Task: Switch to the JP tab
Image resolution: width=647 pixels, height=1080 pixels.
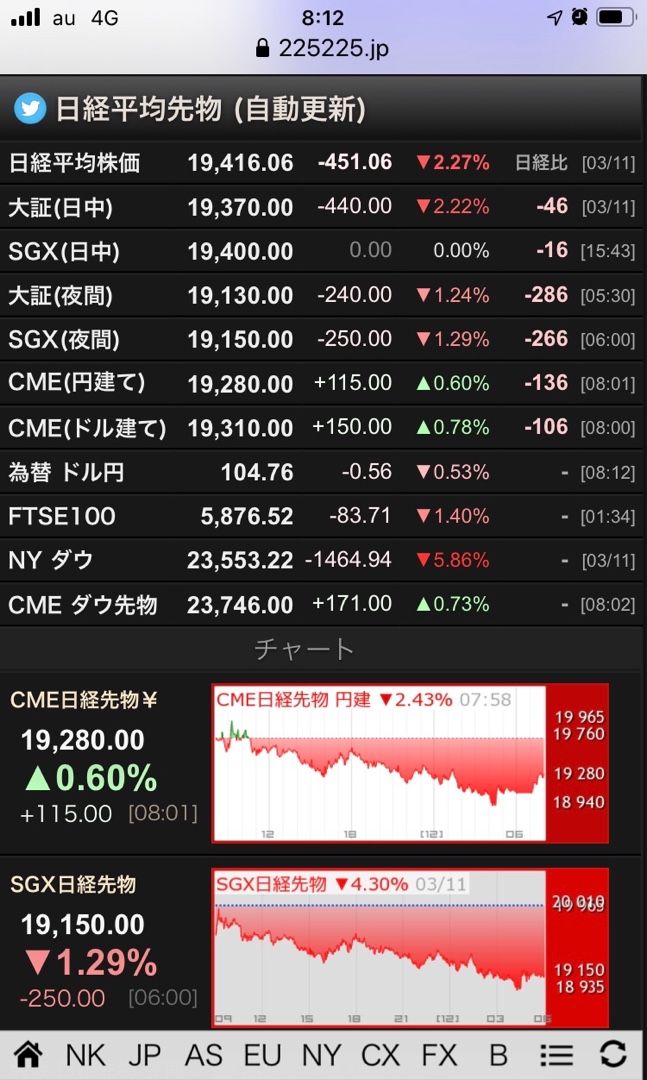Action: (144, 1054)
